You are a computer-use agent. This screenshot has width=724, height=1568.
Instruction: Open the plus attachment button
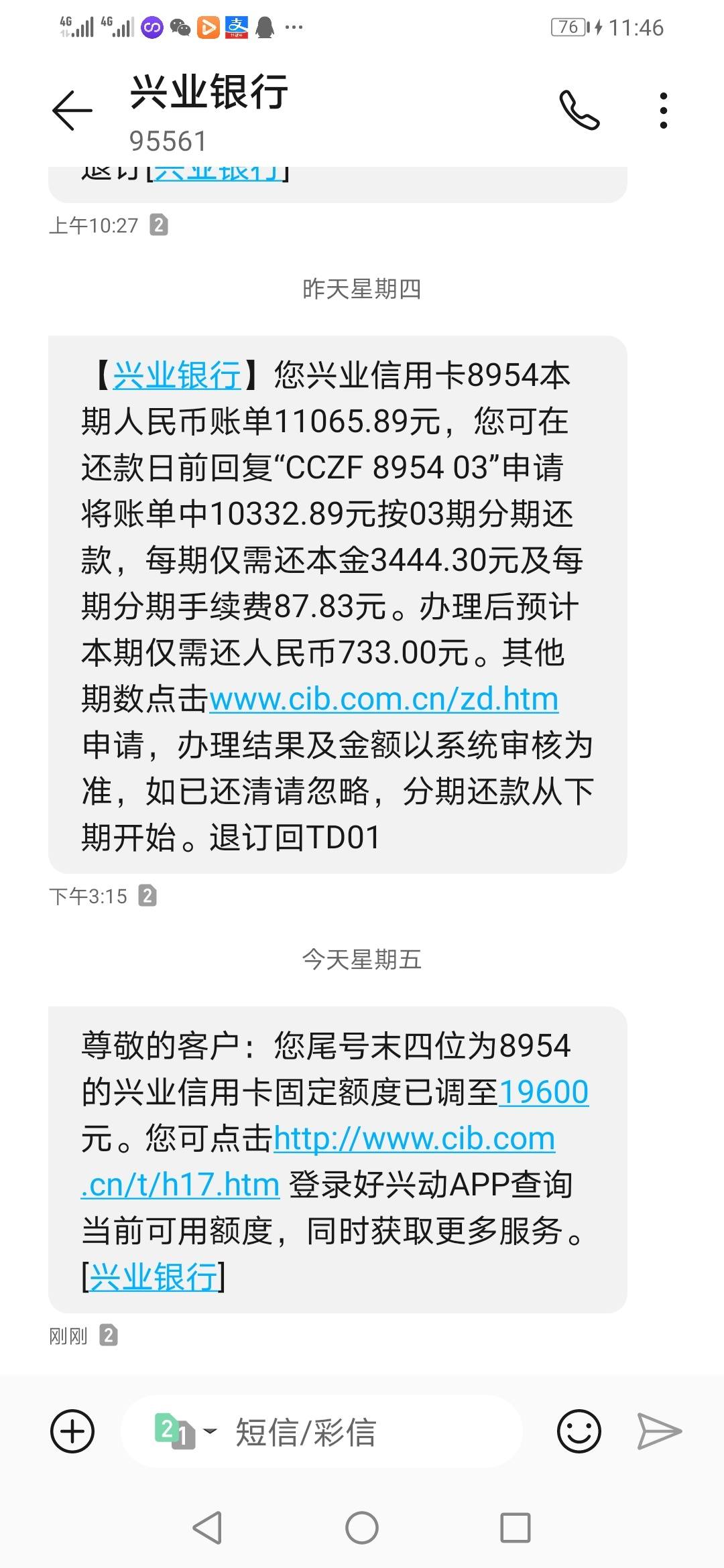[72, 1431]
